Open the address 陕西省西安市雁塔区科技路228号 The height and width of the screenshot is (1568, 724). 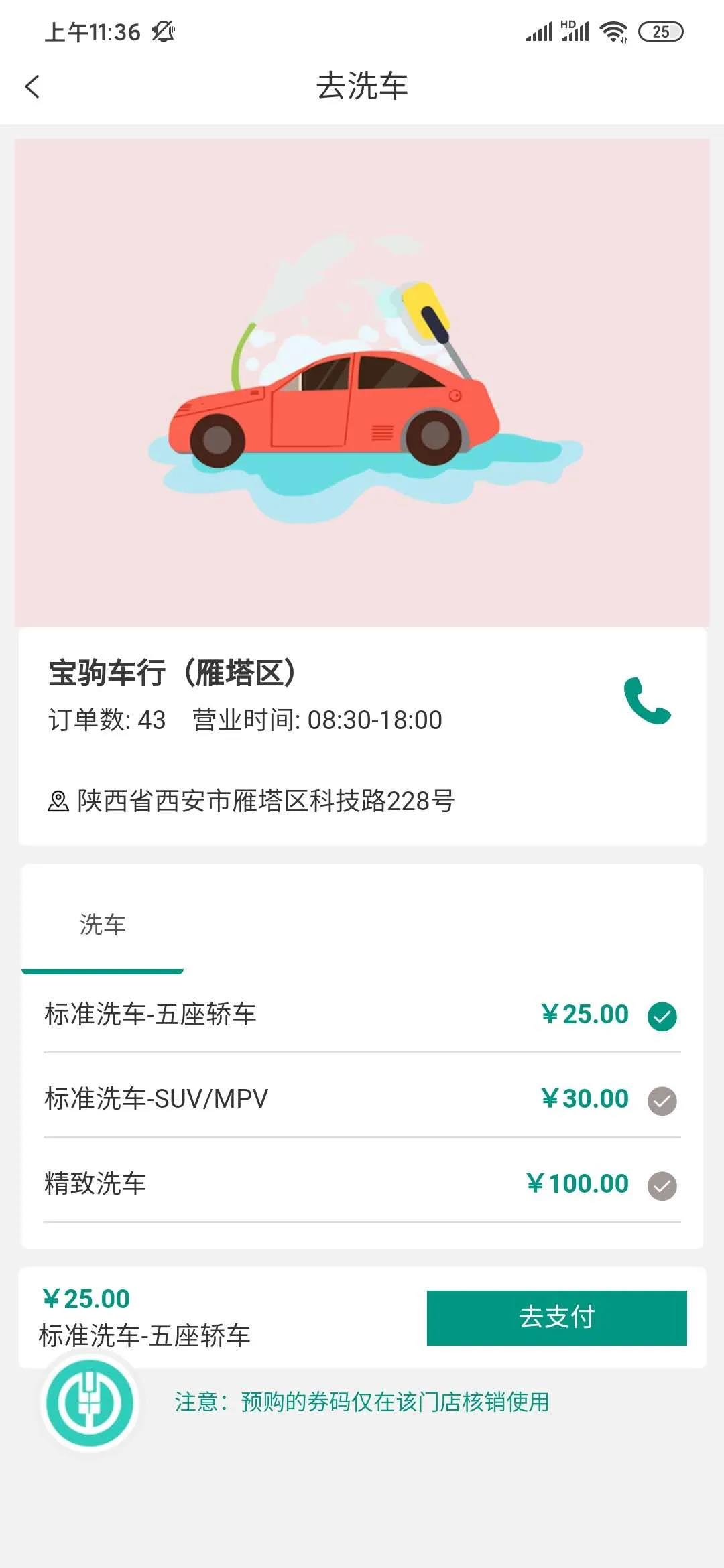(265, 801)
